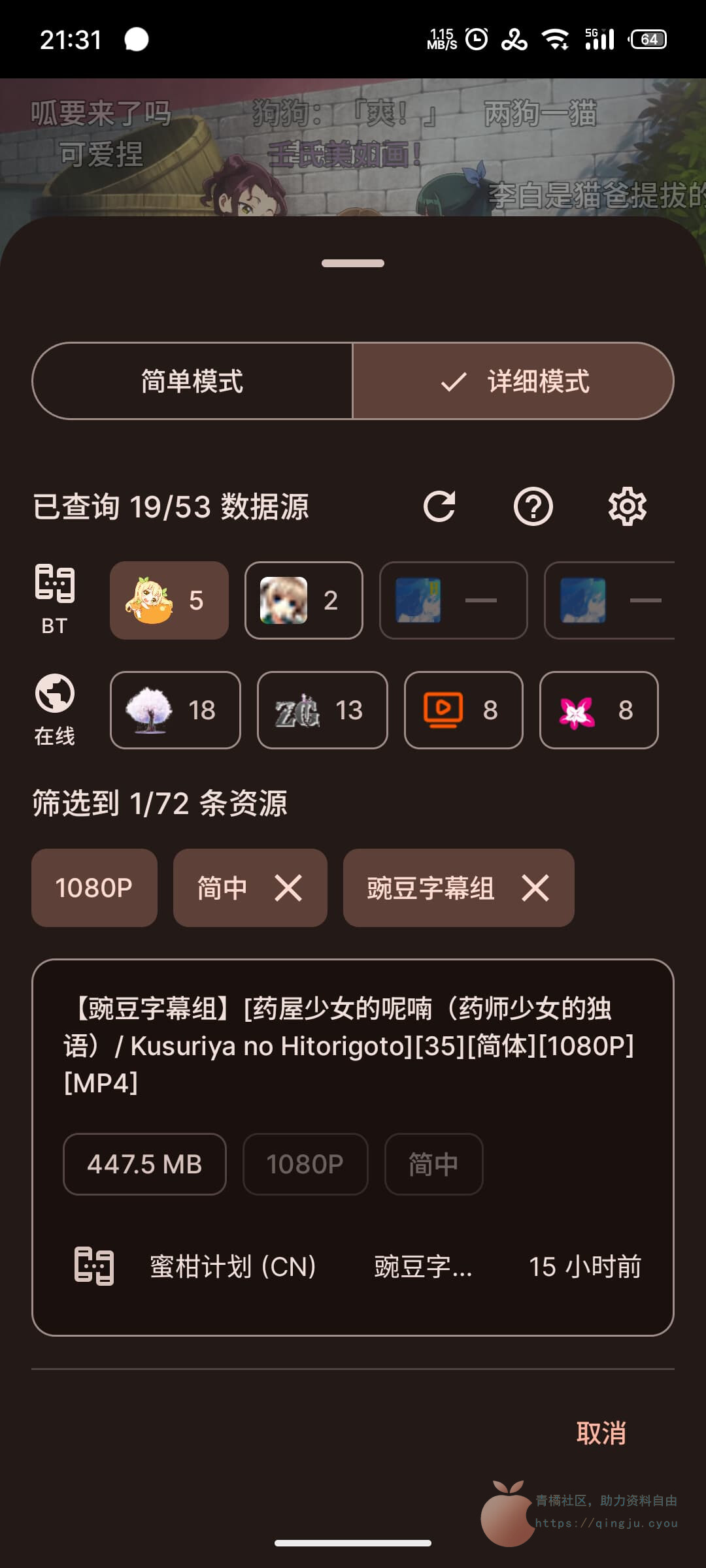Tap the 1080P filter chip
Screen dimensions: 706x1568
point(94,888)
